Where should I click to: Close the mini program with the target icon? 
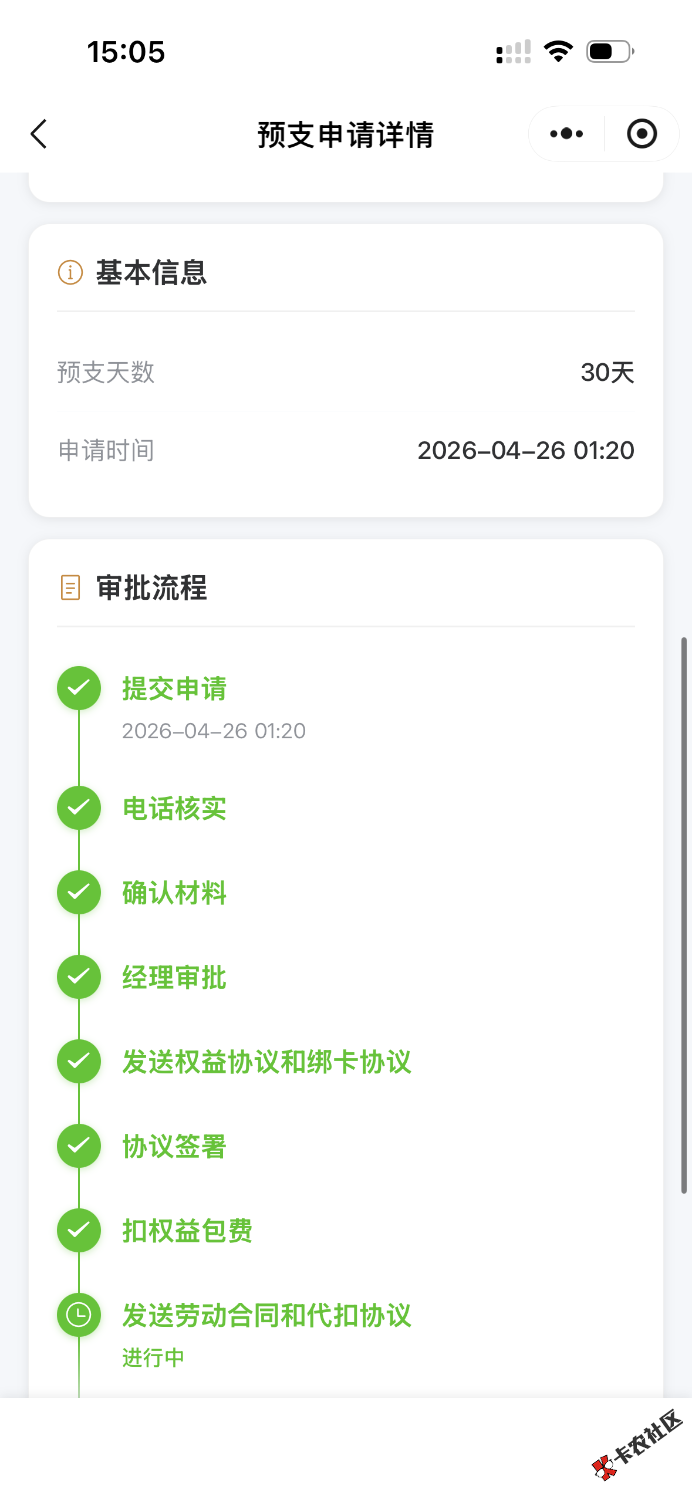[x=642, y=134]
